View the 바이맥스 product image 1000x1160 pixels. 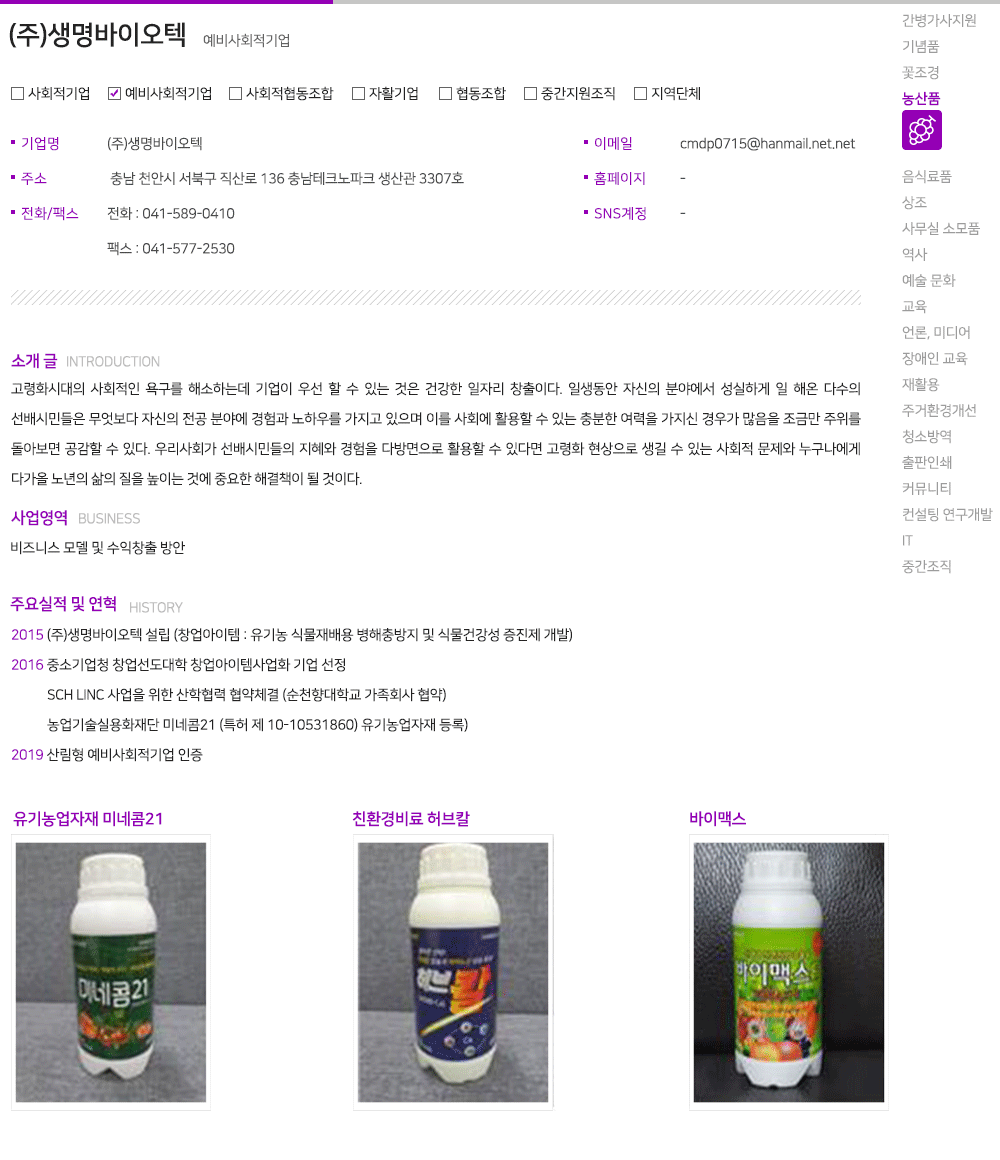pyautogui.click(x=789, y=972)
